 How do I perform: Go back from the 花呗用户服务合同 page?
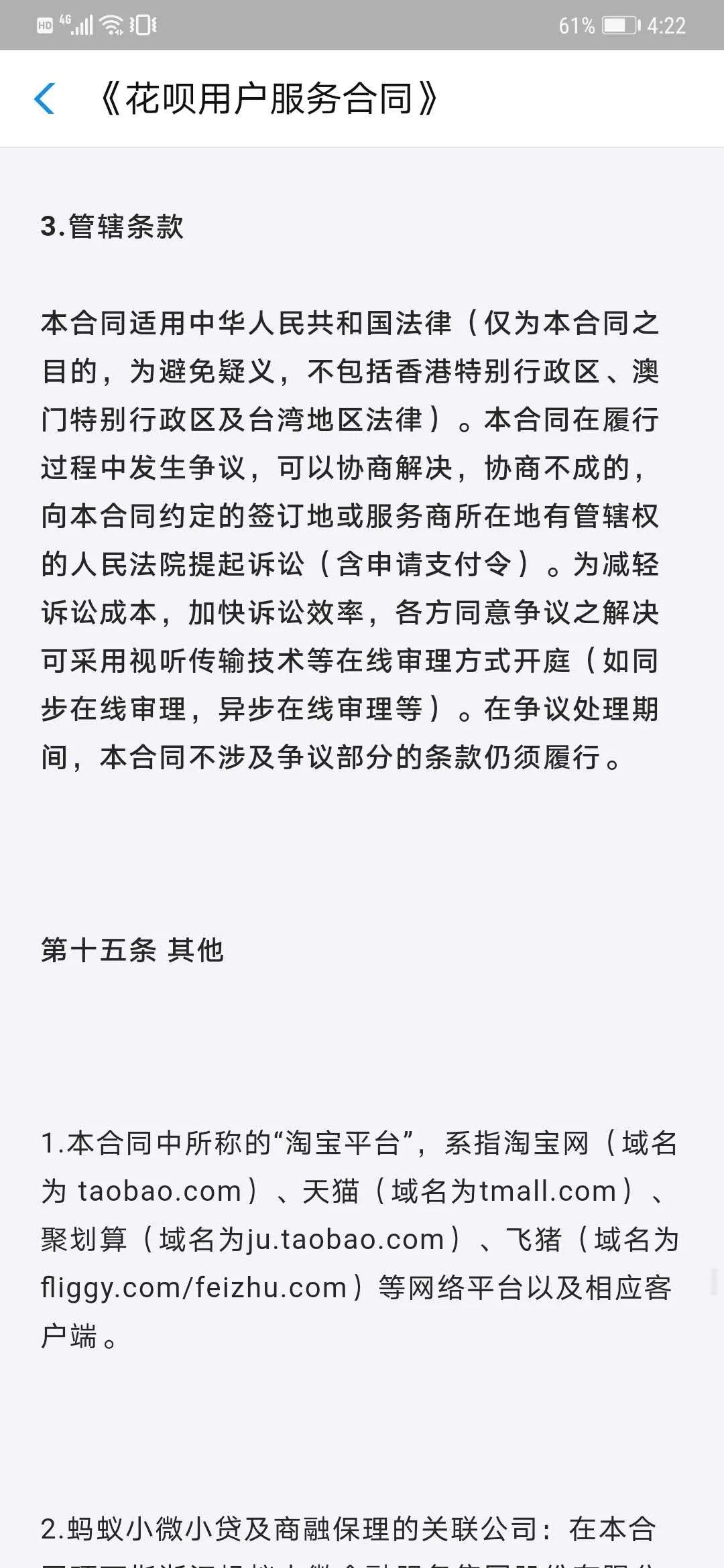[44, 99]
